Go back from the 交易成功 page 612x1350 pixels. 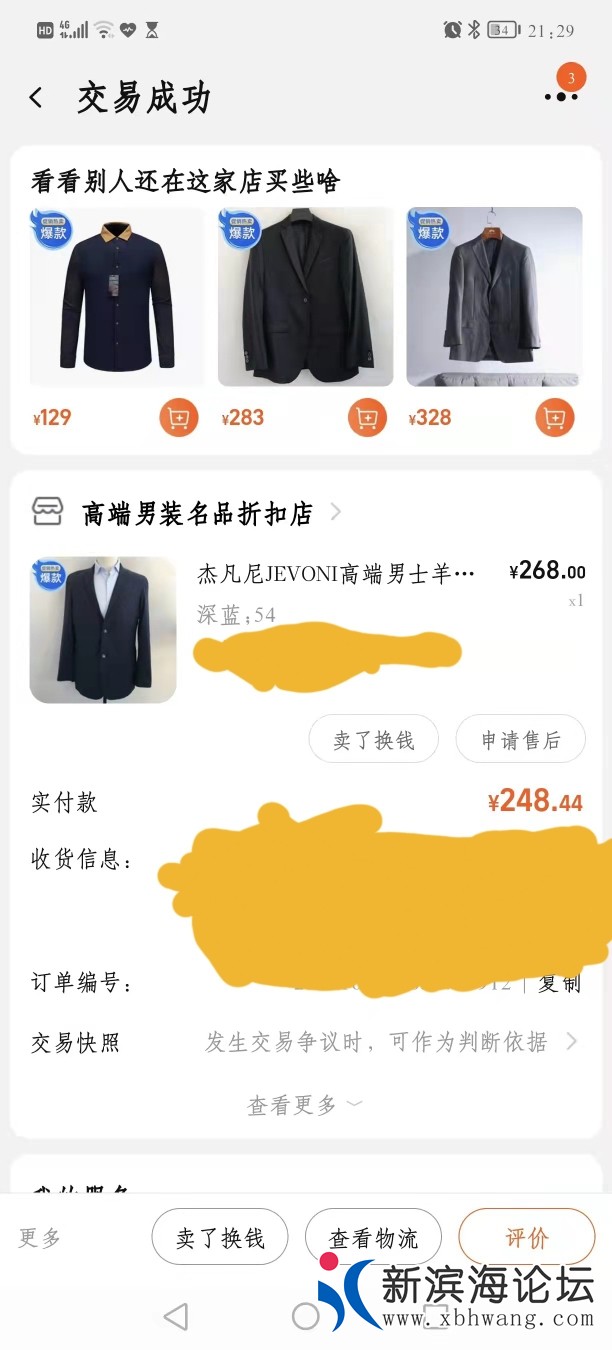pos(36,97)
